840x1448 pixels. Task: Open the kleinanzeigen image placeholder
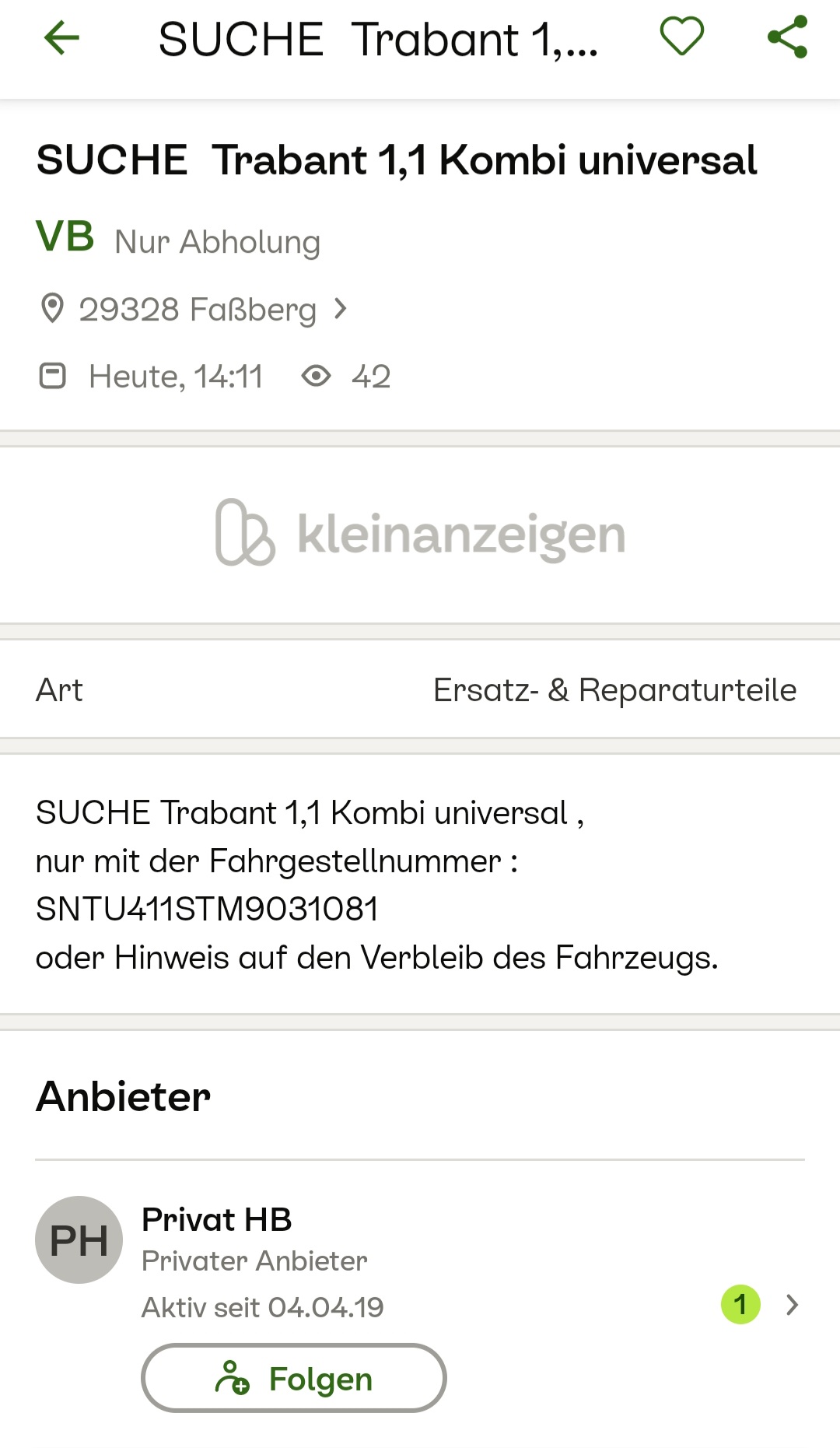pyautogui.click(x=420, y=535)
